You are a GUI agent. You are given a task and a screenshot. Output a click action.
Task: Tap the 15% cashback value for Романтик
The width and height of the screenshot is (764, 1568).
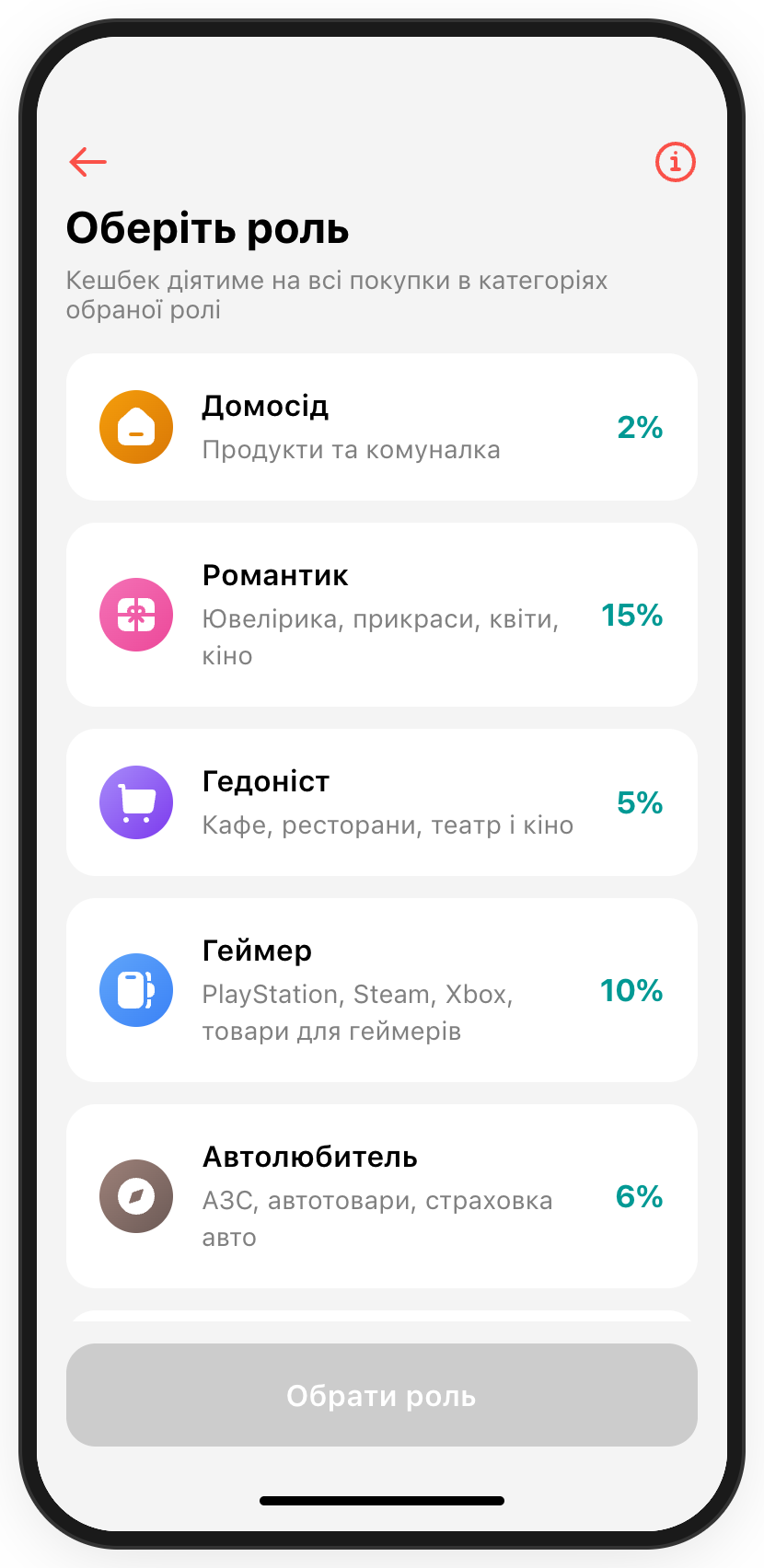(631, 615)
